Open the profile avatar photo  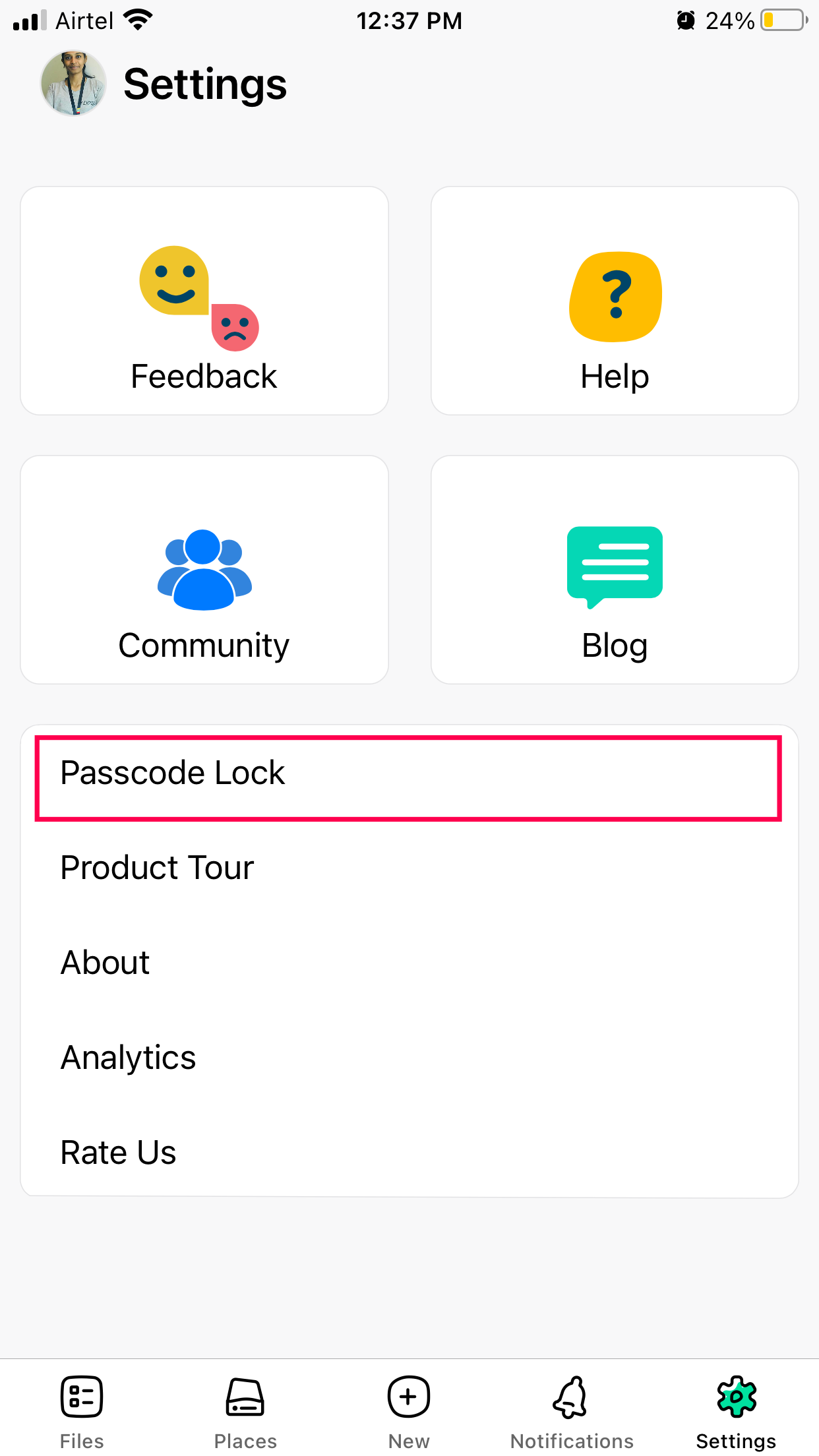tap(73, 83)
